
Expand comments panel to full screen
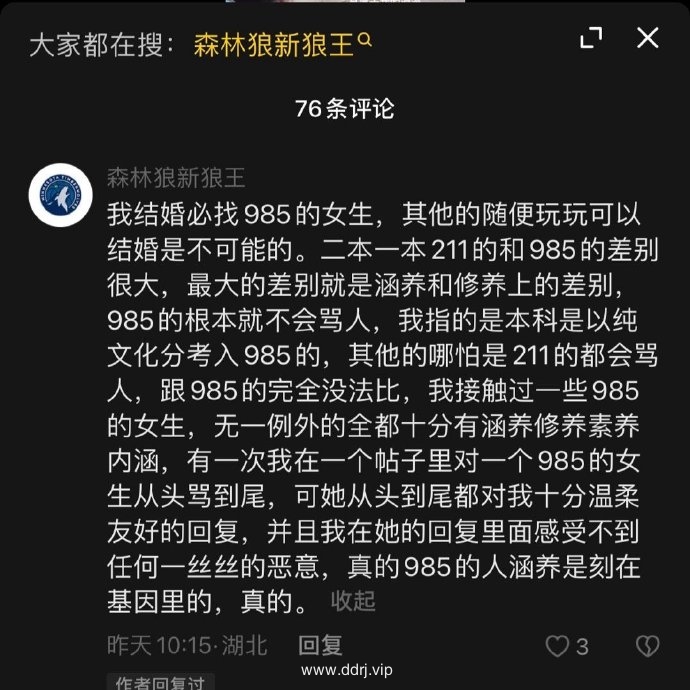[591, 39]
